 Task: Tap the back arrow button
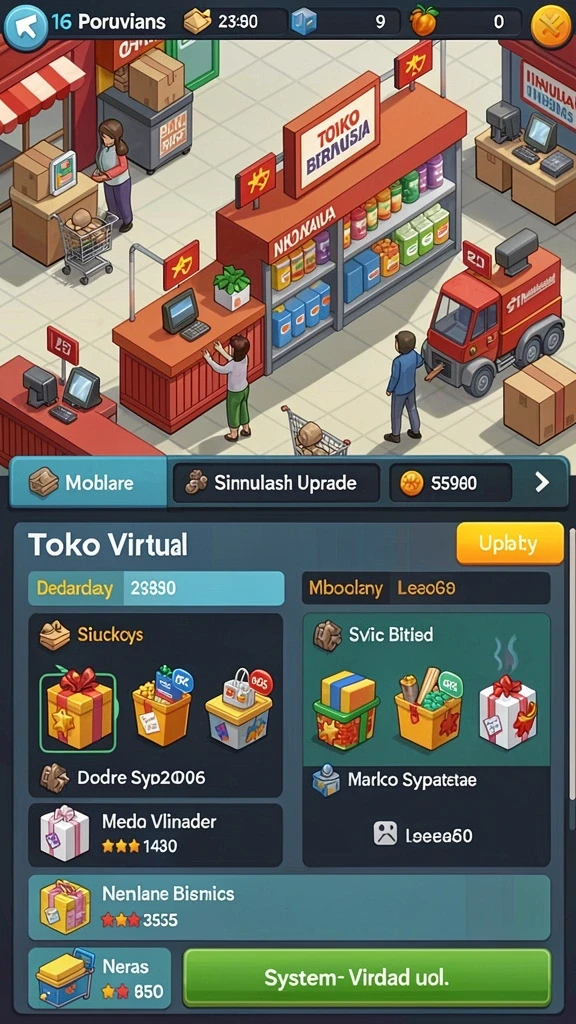pos(25,25)
